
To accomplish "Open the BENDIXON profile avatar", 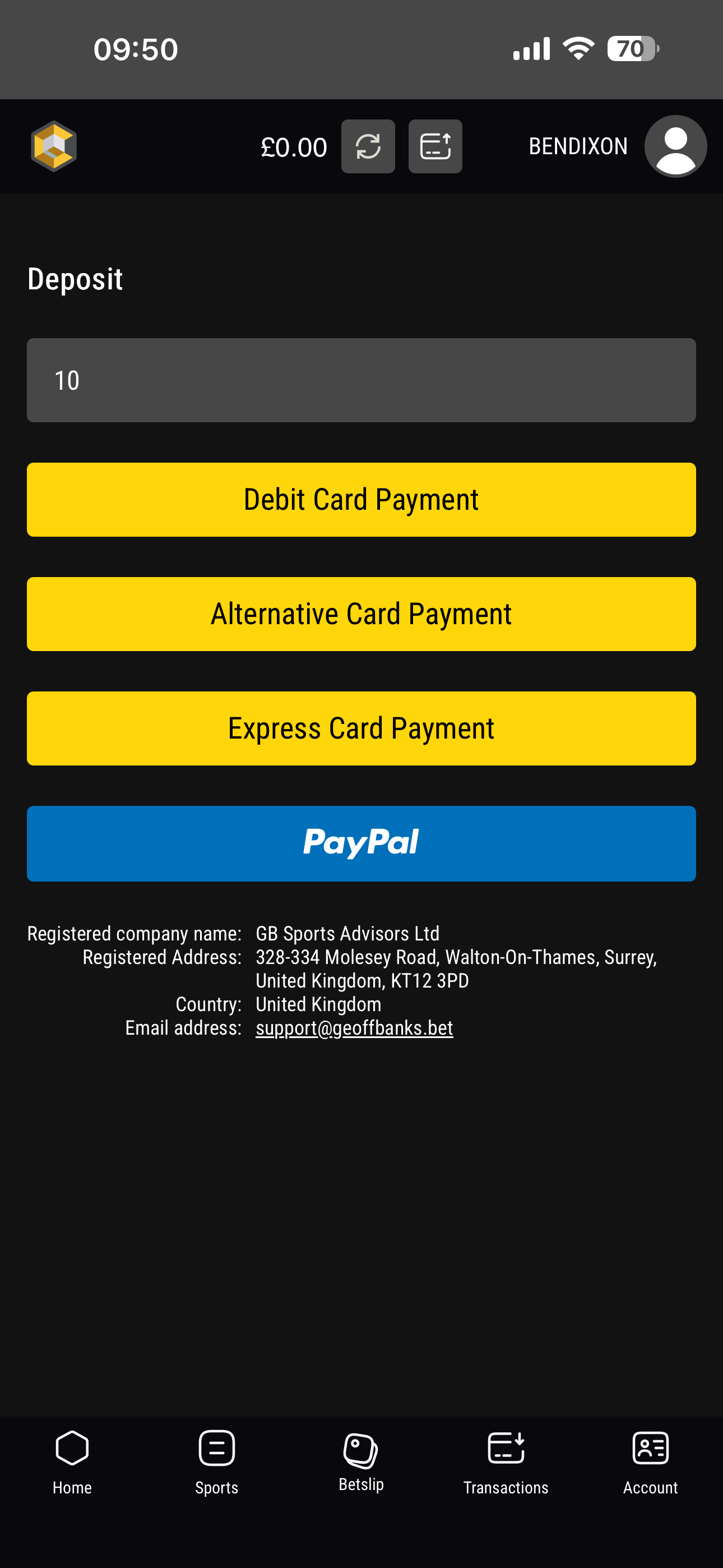I will [675, 147].
